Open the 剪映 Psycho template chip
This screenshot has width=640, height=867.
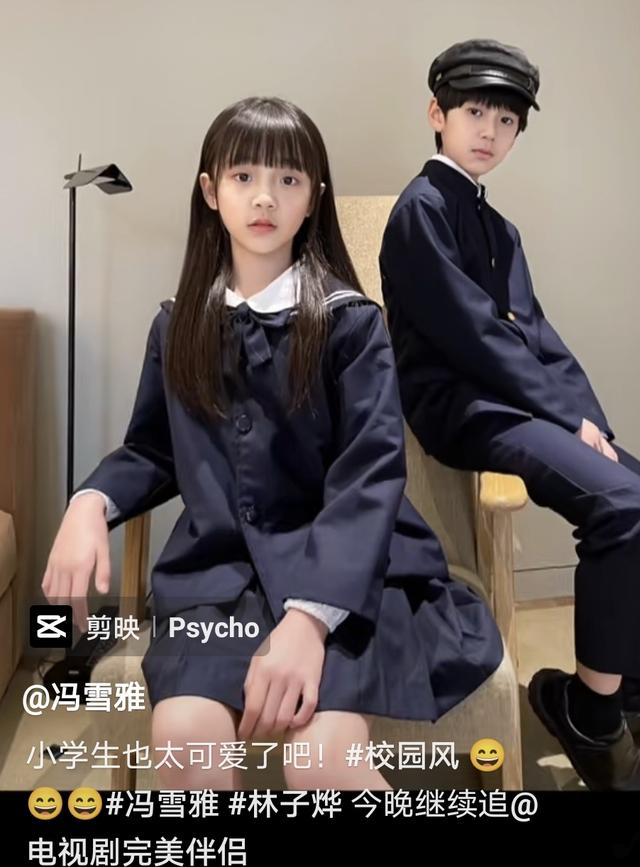[x=146, y=627]
